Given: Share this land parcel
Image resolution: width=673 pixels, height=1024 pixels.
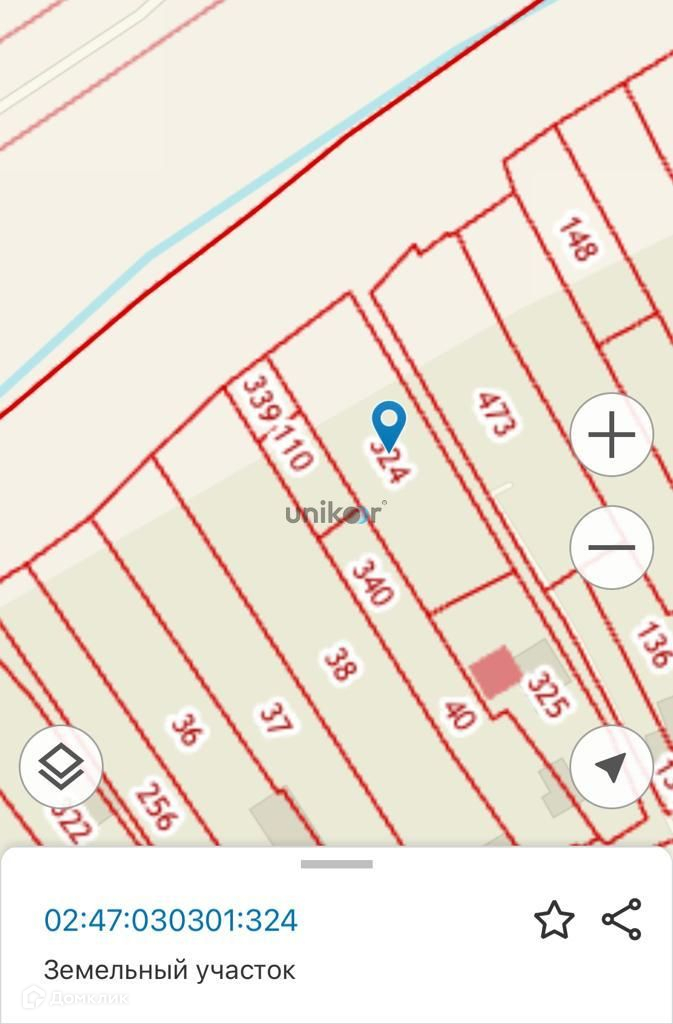Looking at the screenshot, I should point(622,919).
